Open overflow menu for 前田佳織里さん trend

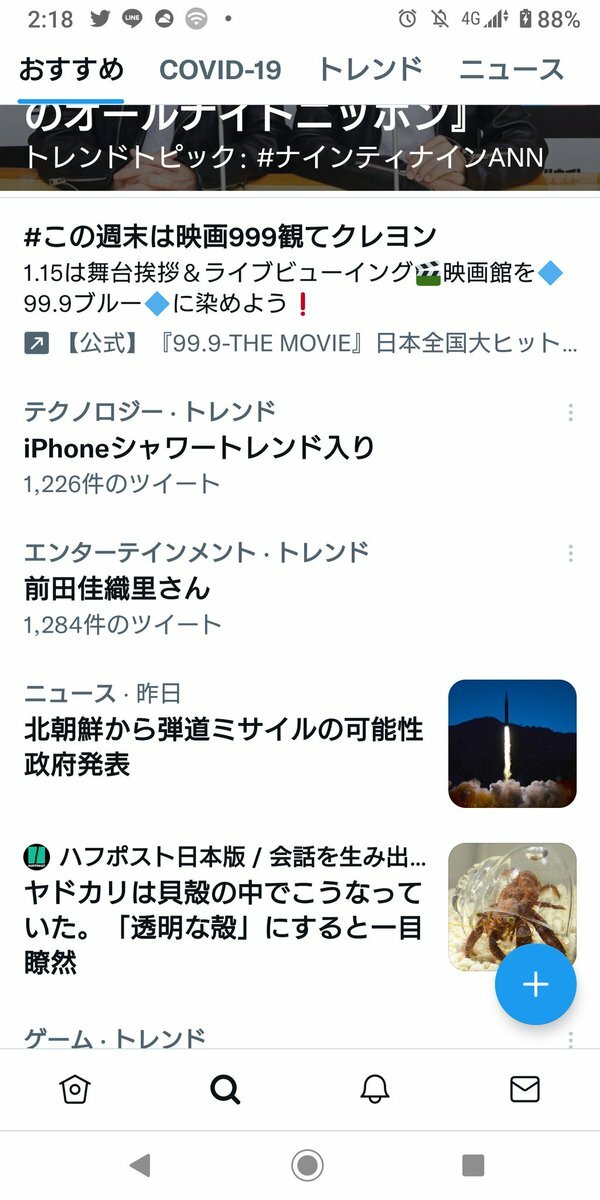coord(571,553)
